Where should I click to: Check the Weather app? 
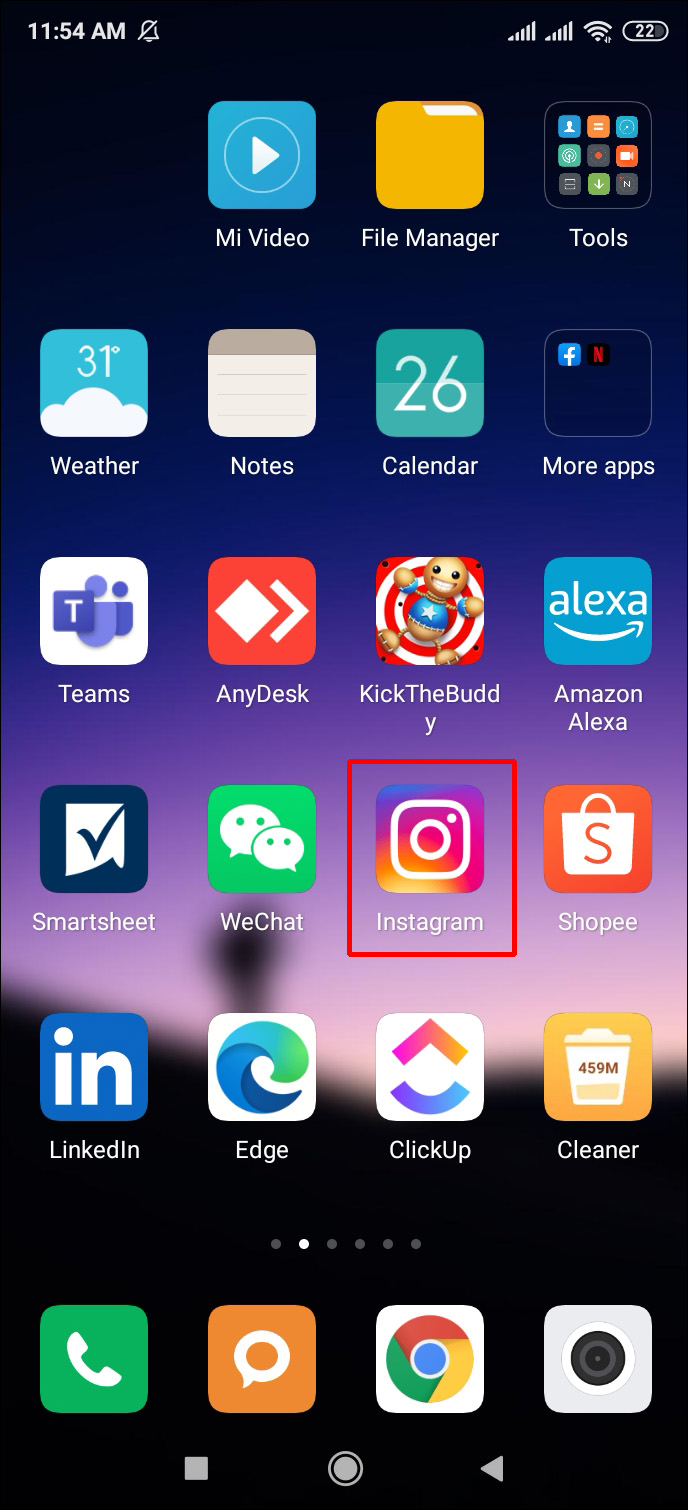tap(94, 383)
